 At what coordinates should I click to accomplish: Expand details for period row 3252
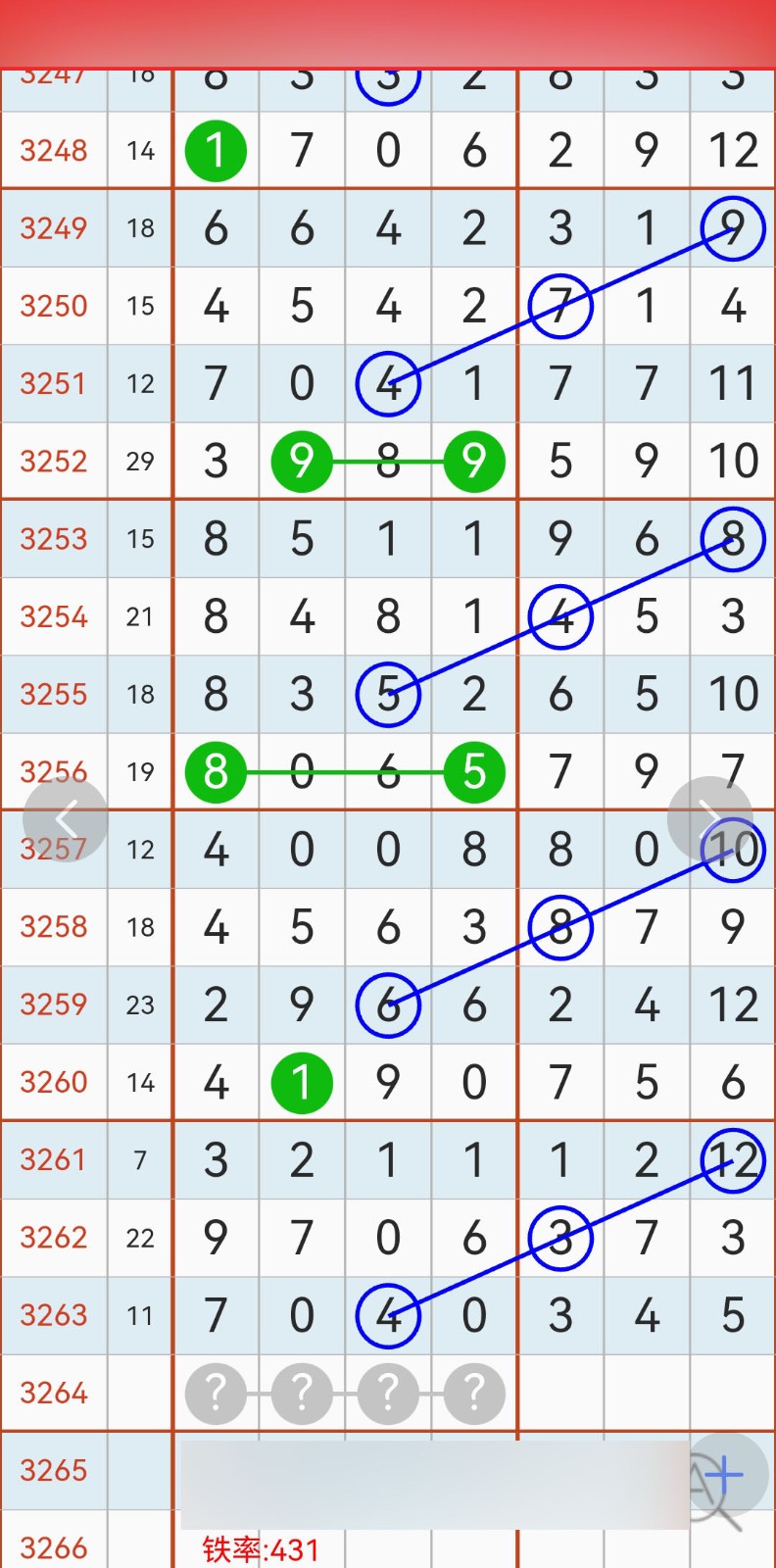point(53,461)
